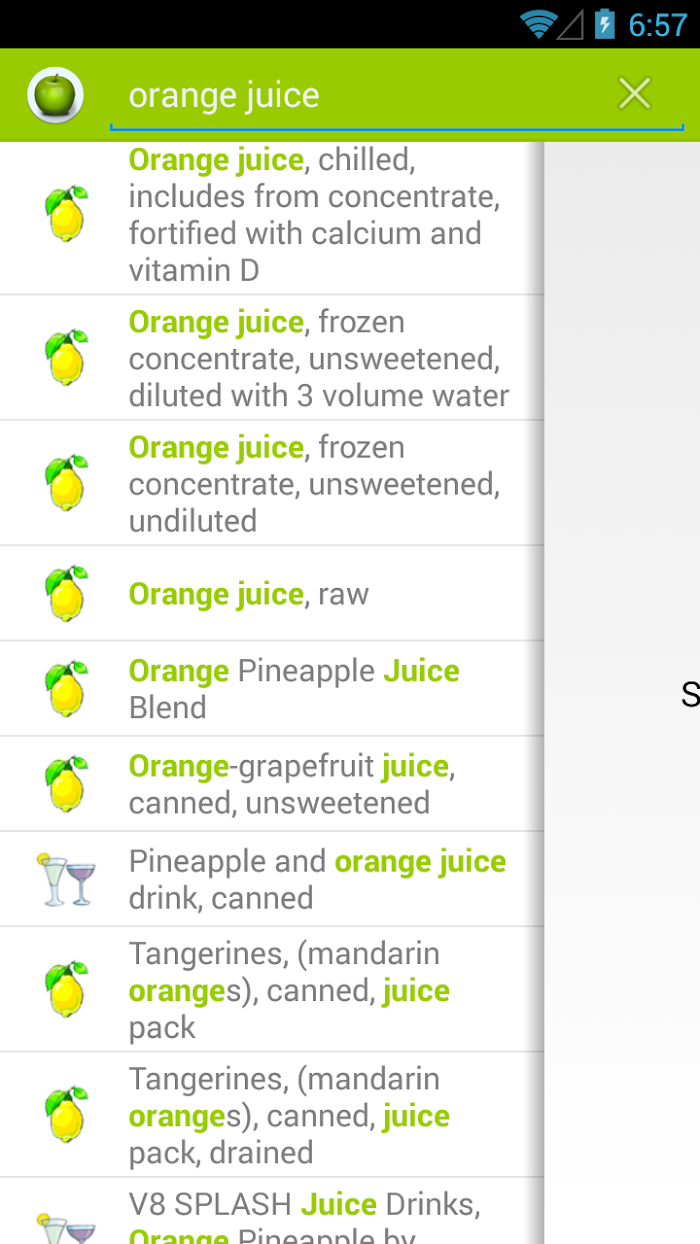Choose V8 SPLASH Juice Drinks result
This screenshot has width=700, height=1244.
272,1212
